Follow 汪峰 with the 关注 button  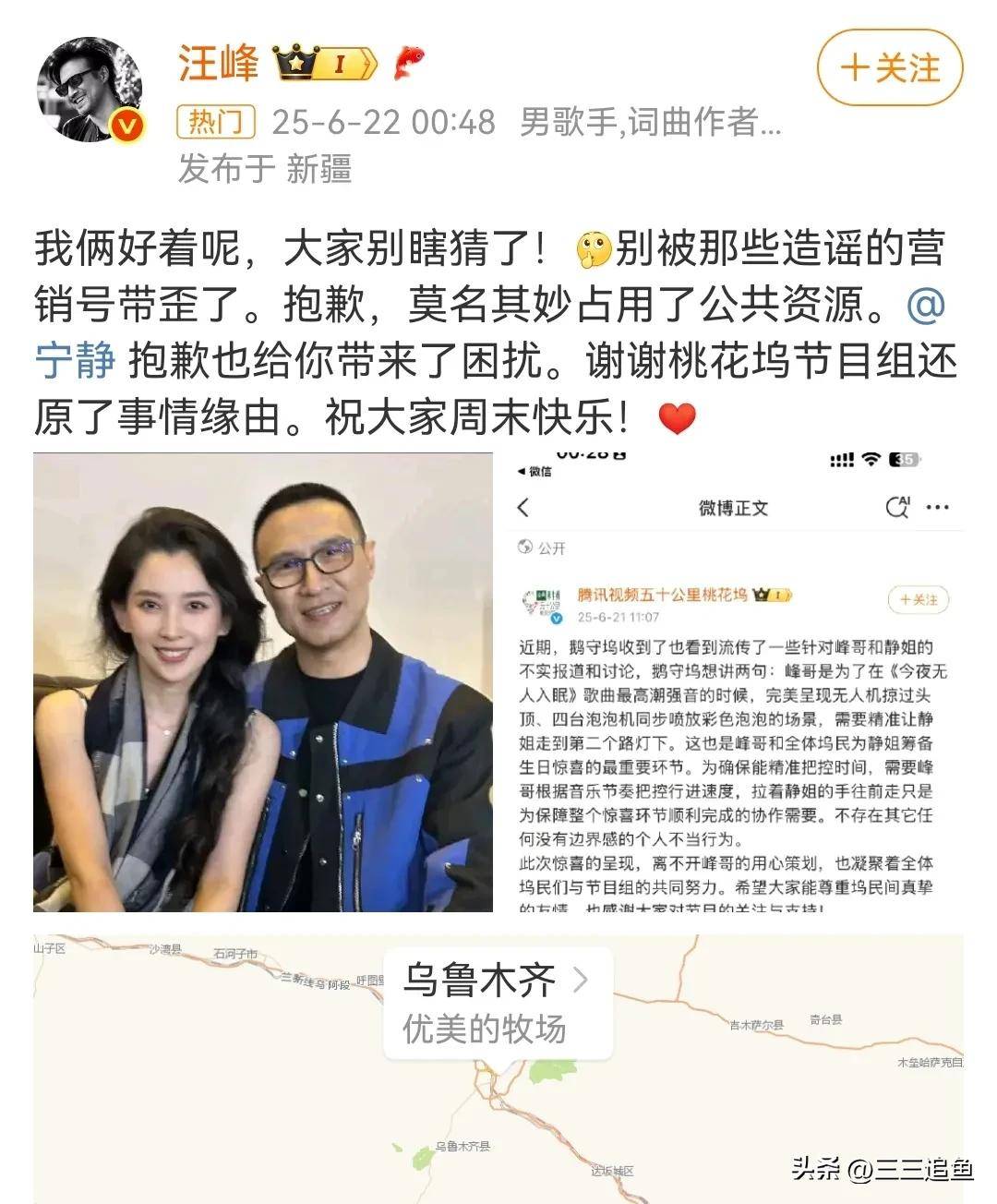890,67
